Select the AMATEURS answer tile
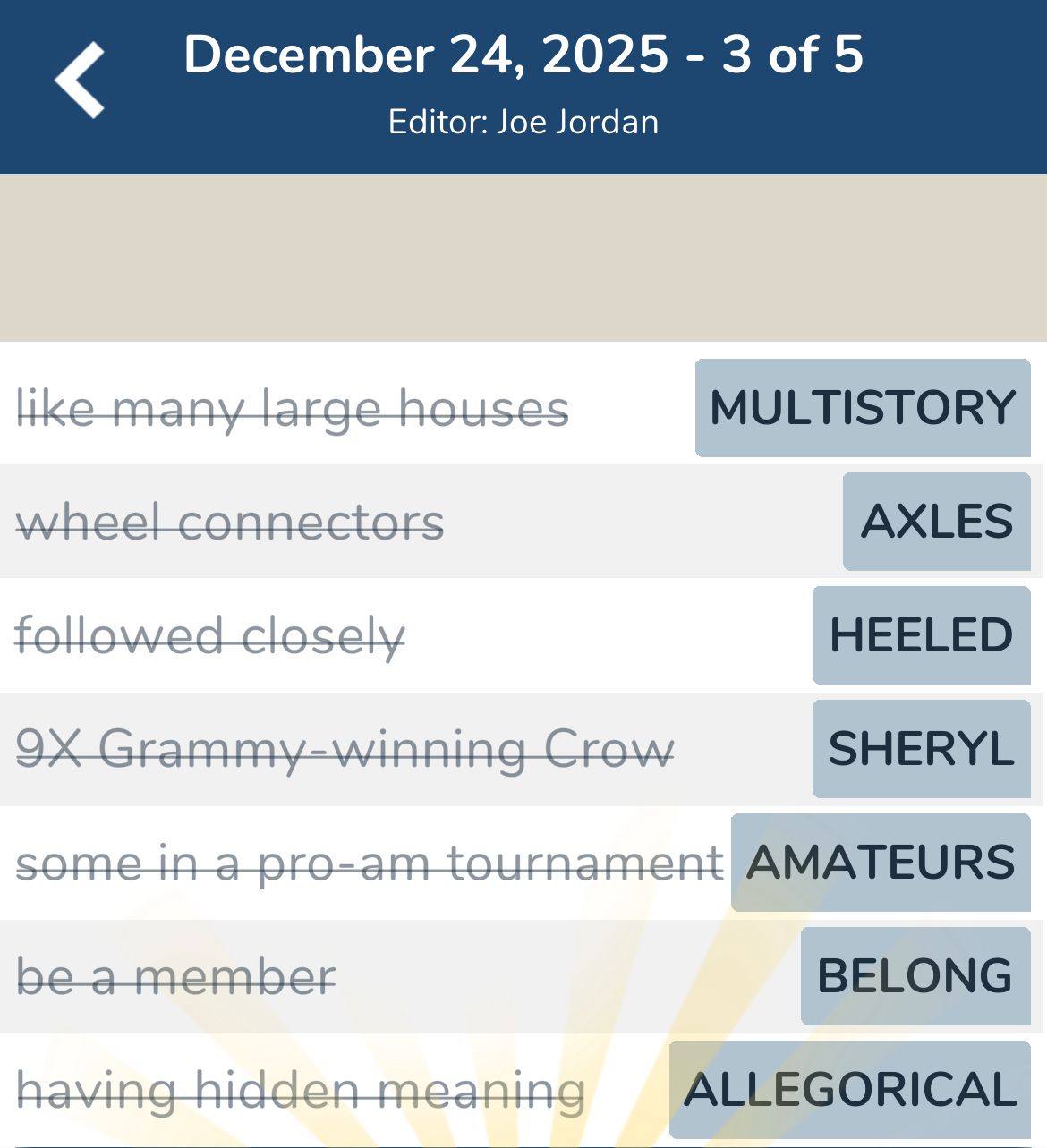Viewport: 1047px width, 1148px height. [x=881, y=863]
